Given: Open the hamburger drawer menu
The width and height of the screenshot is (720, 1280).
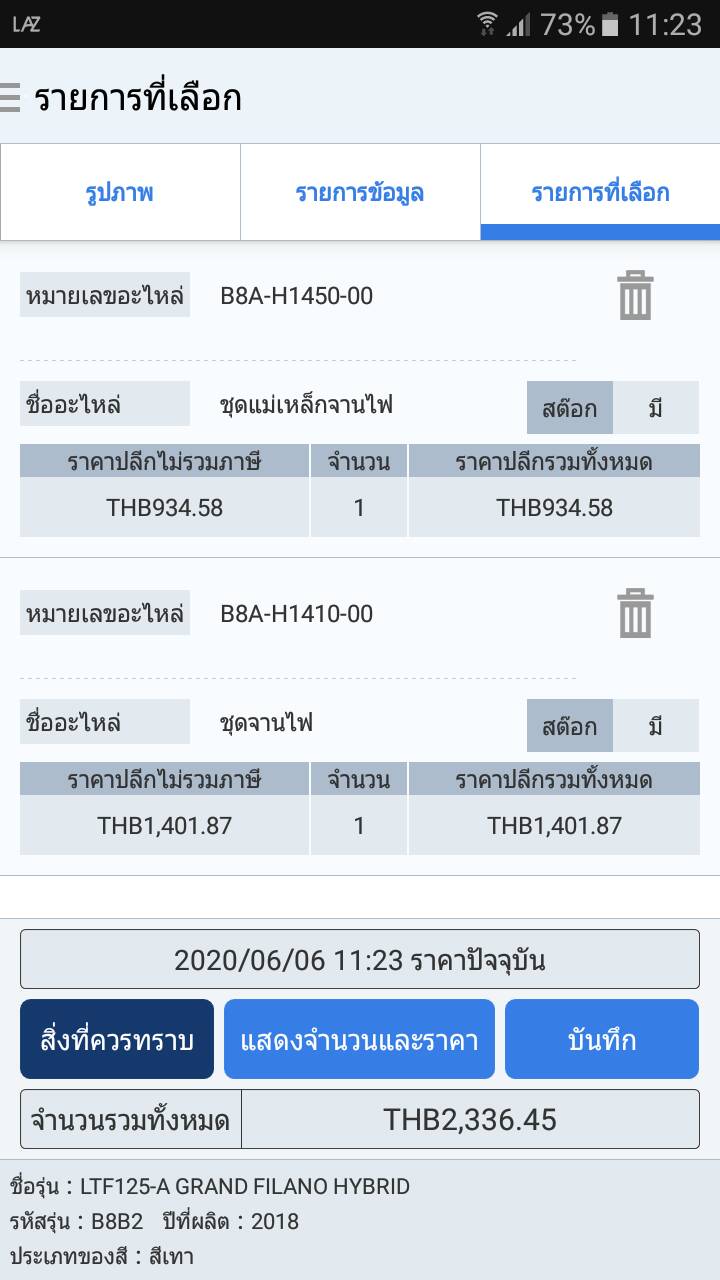Looking at the screenshot, I should (10, 98).
